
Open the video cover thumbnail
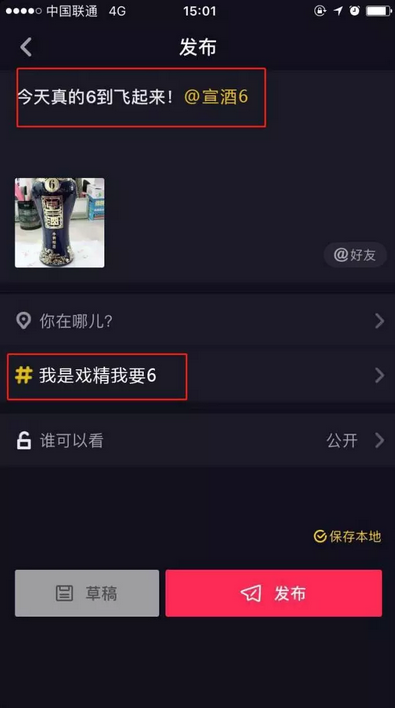point(60,223)
